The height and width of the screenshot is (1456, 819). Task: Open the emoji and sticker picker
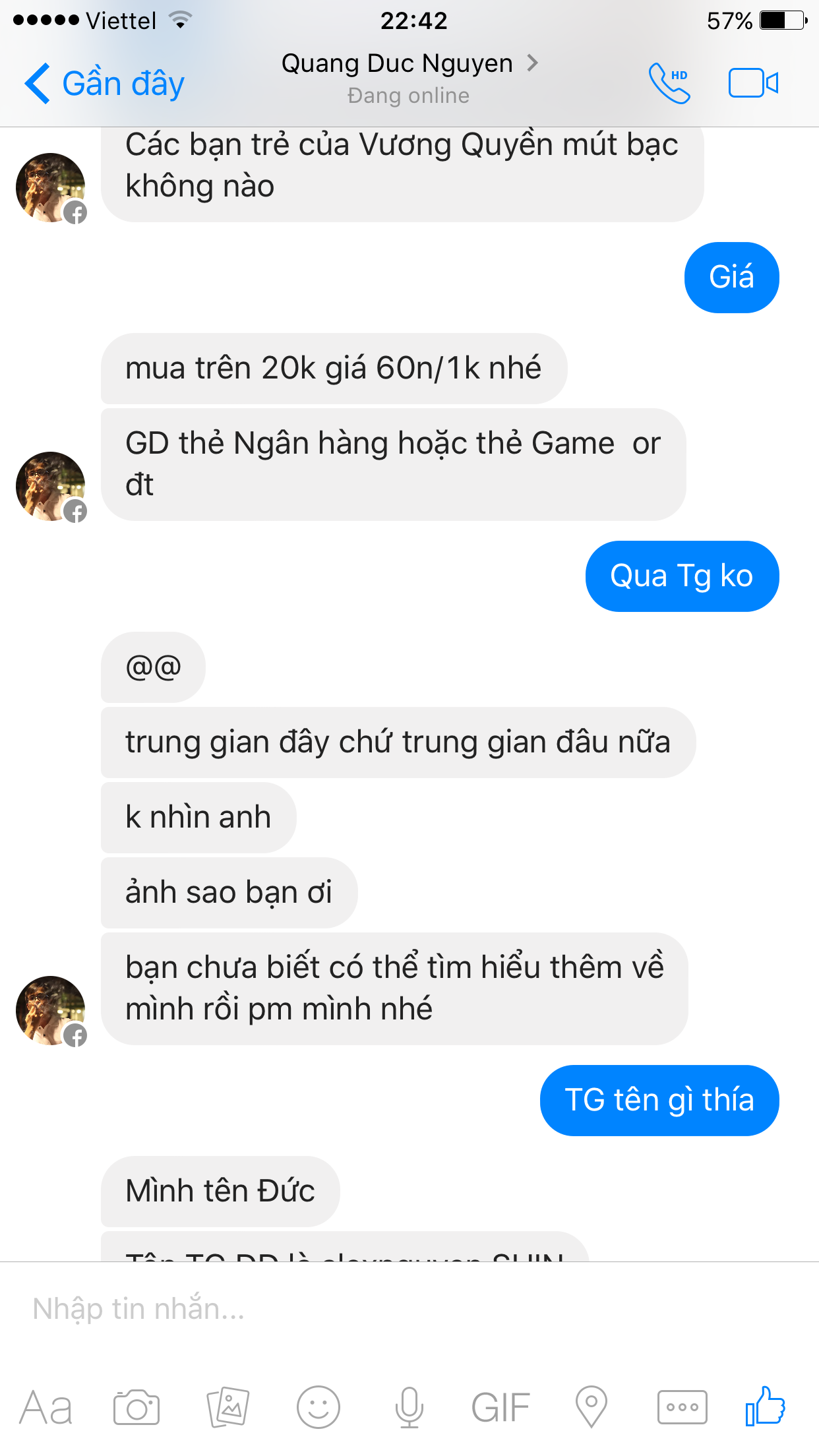pos(318,1407)
